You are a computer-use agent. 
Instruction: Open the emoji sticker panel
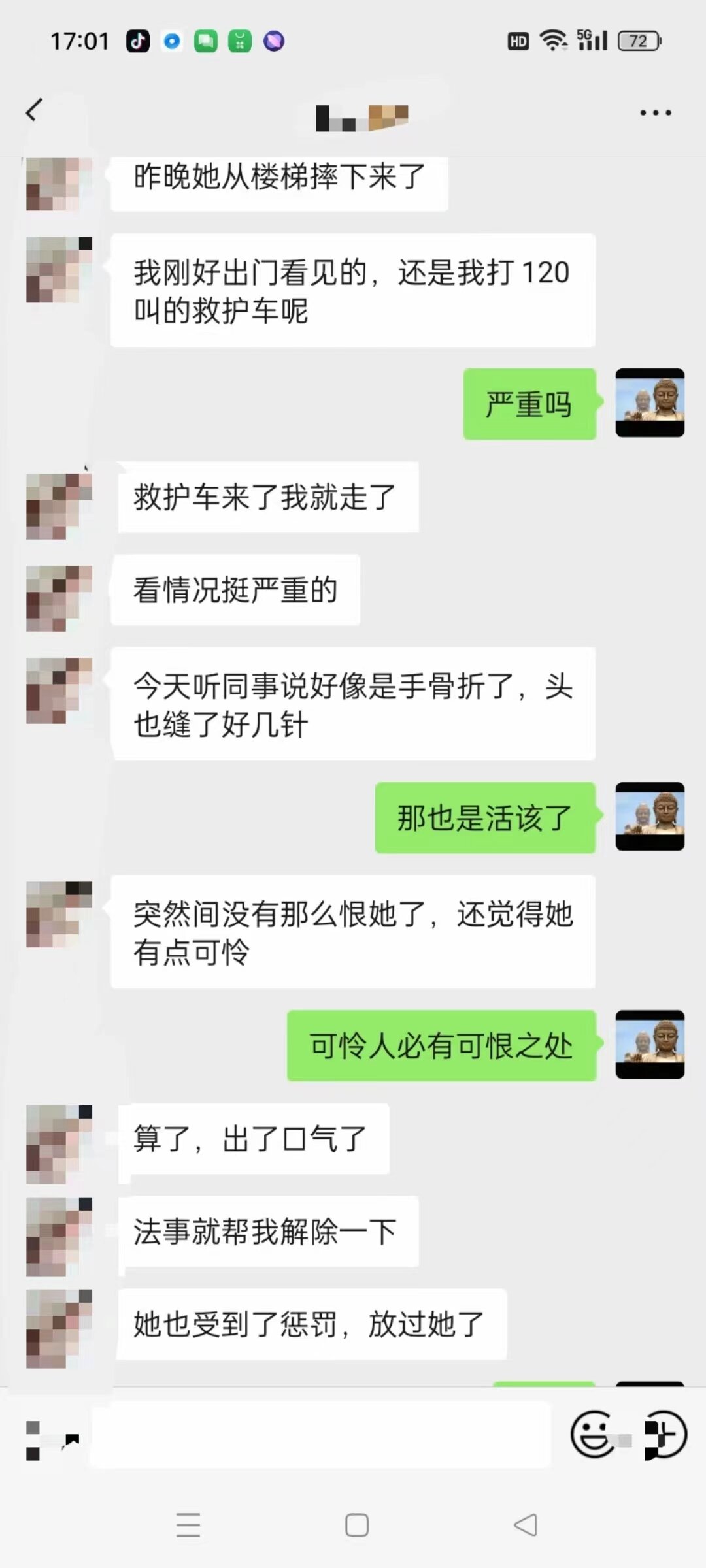tap(592, 1434)
